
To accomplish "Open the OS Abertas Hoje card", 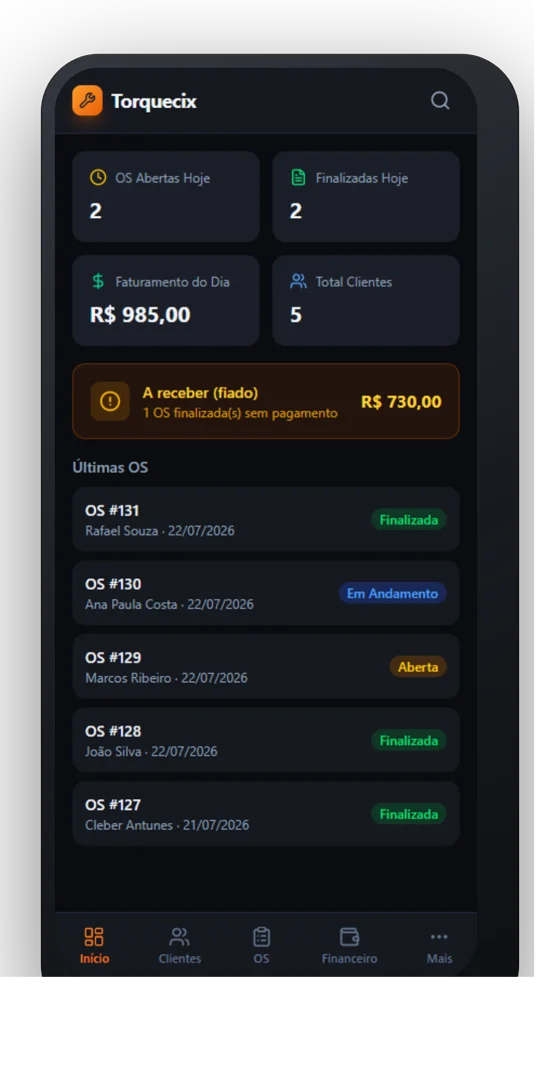I will coord(166,196).
